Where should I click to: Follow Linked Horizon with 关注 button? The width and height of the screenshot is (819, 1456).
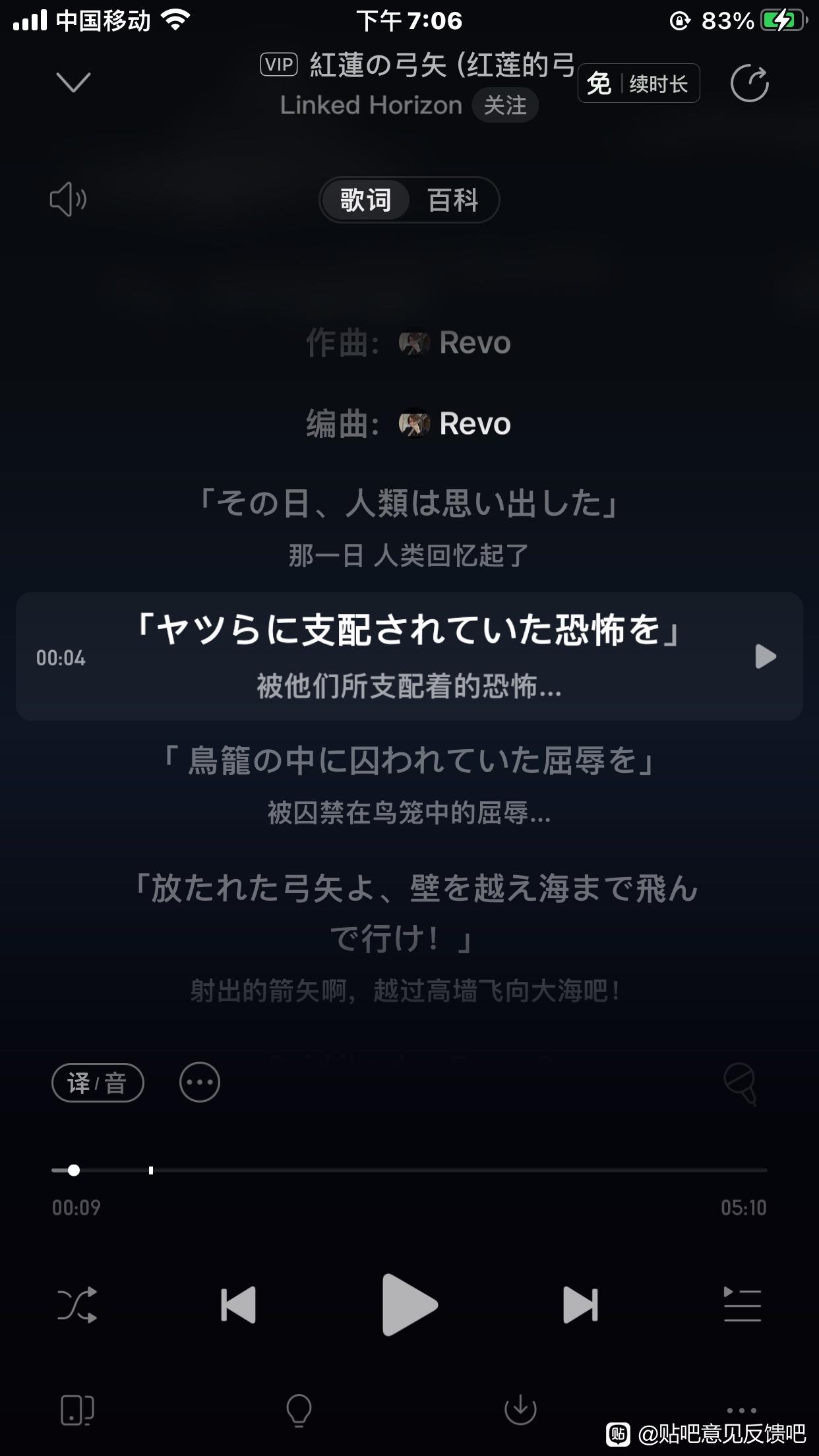point(505,106)
